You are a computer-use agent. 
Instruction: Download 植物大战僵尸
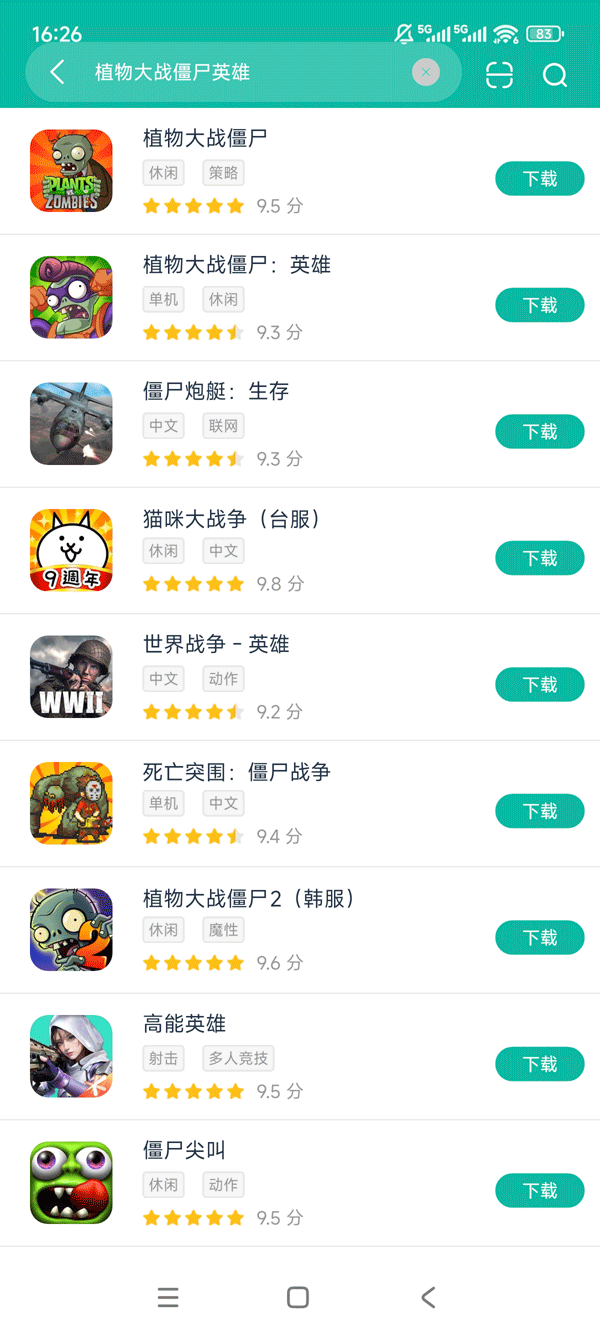(x=540, y=179)
